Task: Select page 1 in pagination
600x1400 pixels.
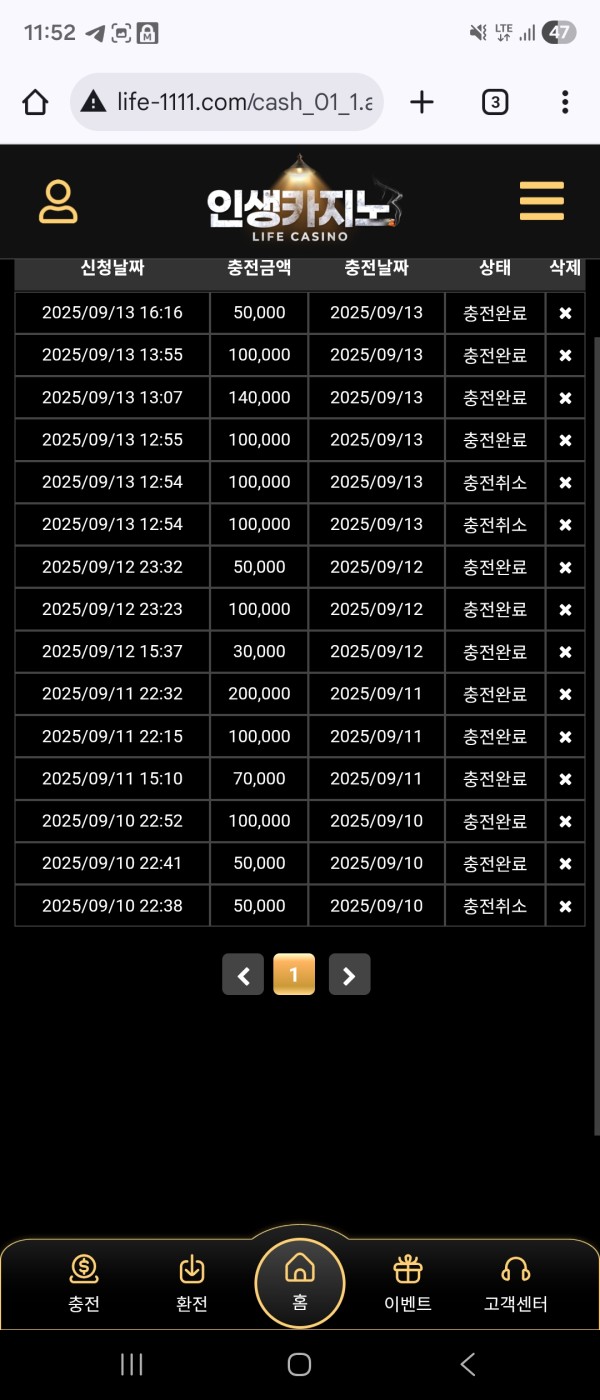Action: point(294,975)
